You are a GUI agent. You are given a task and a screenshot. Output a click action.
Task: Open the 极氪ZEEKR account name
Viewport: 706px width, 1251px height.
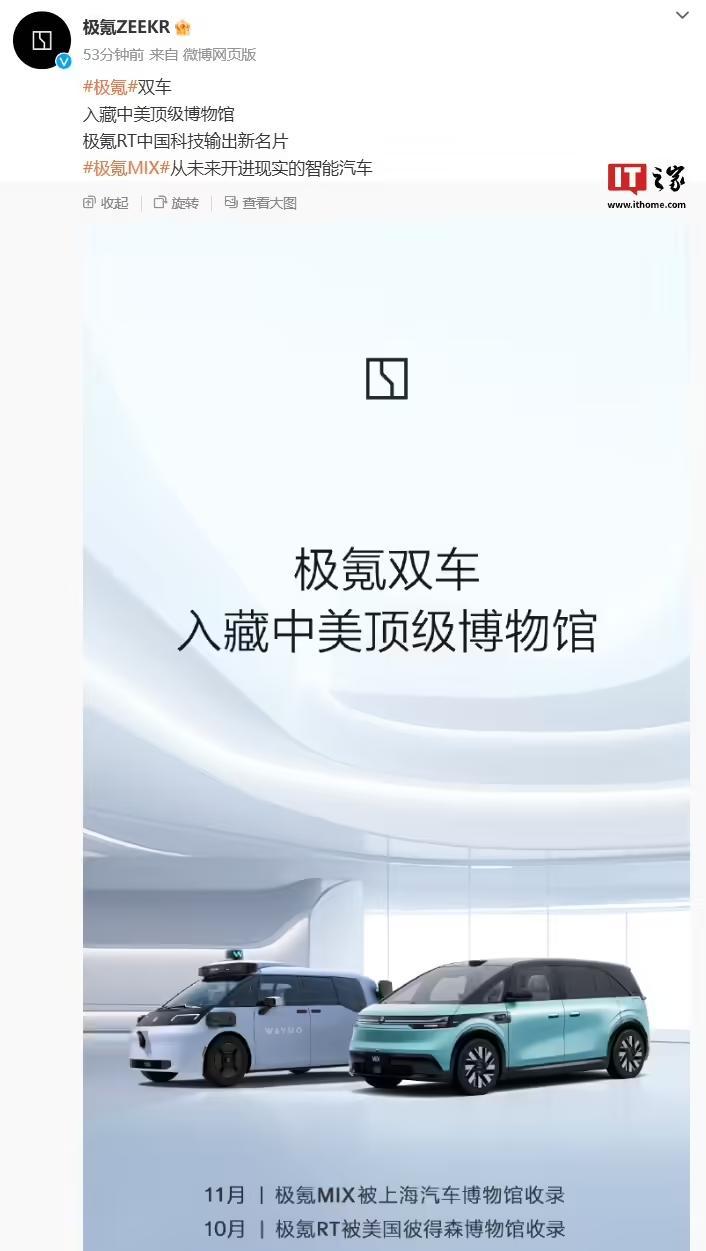[127, 27]
